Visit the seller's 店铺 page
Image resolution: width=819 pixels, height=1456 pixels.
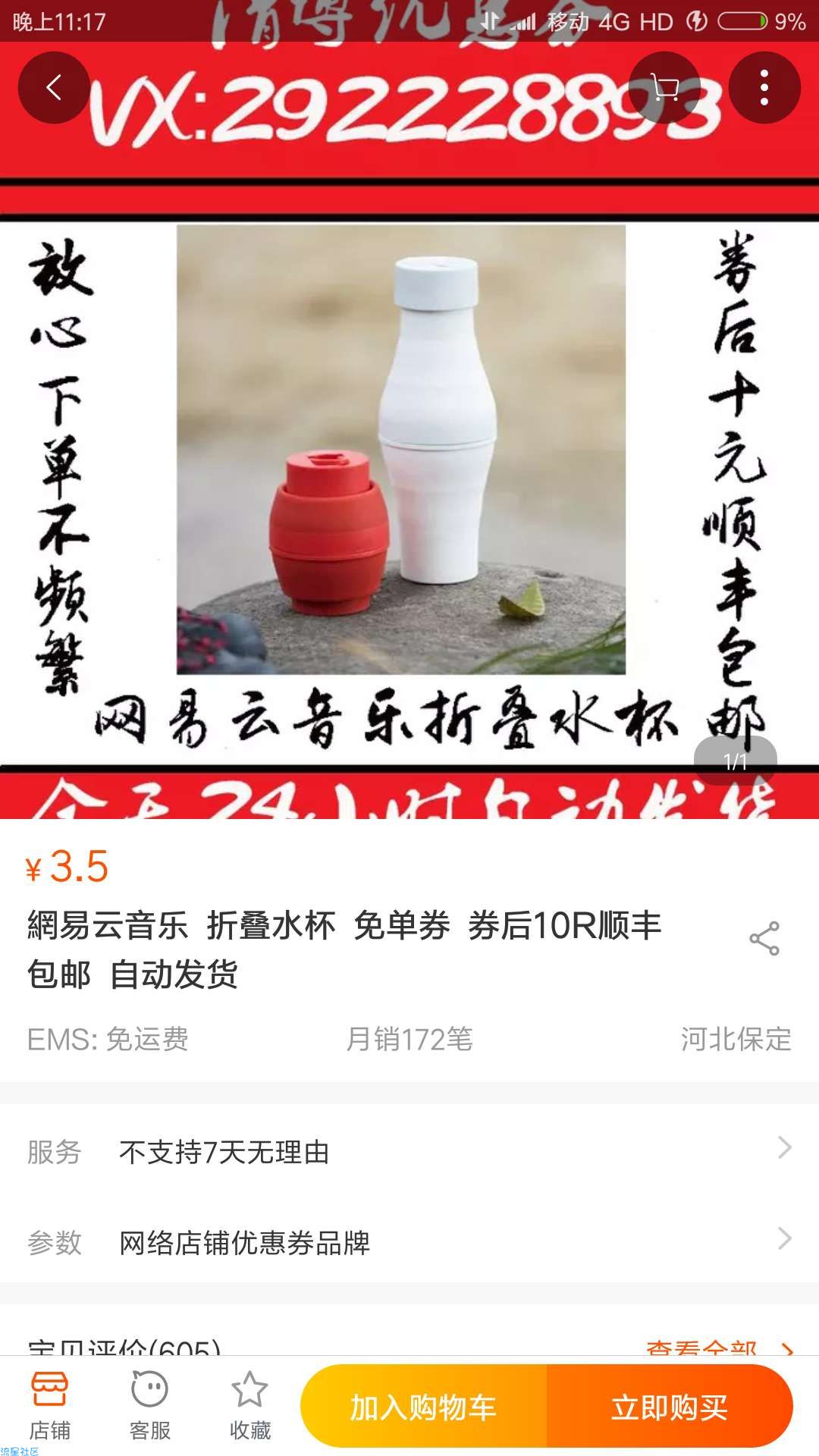[50, 1406]
